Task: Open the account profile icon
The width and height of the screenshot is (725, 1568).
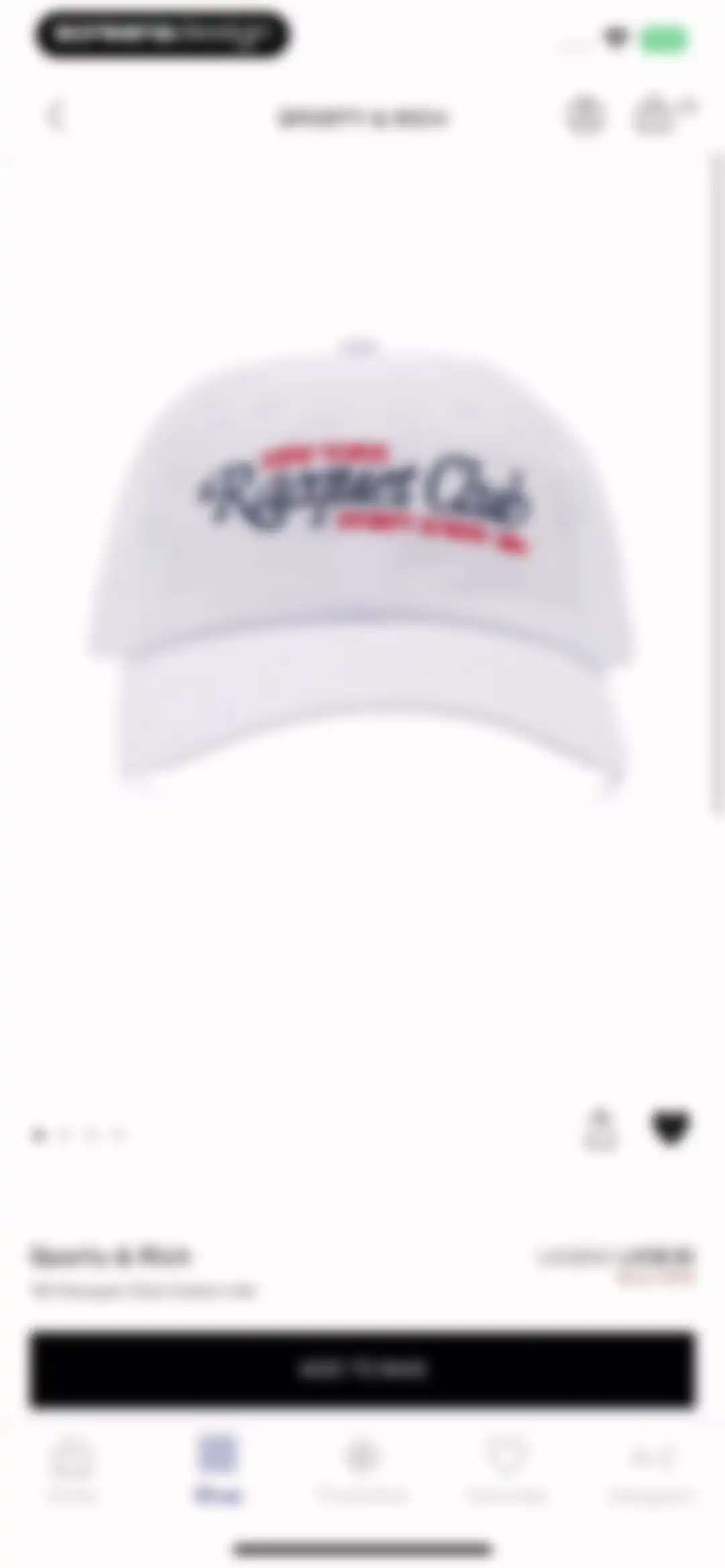Action: tap(585, 116)
